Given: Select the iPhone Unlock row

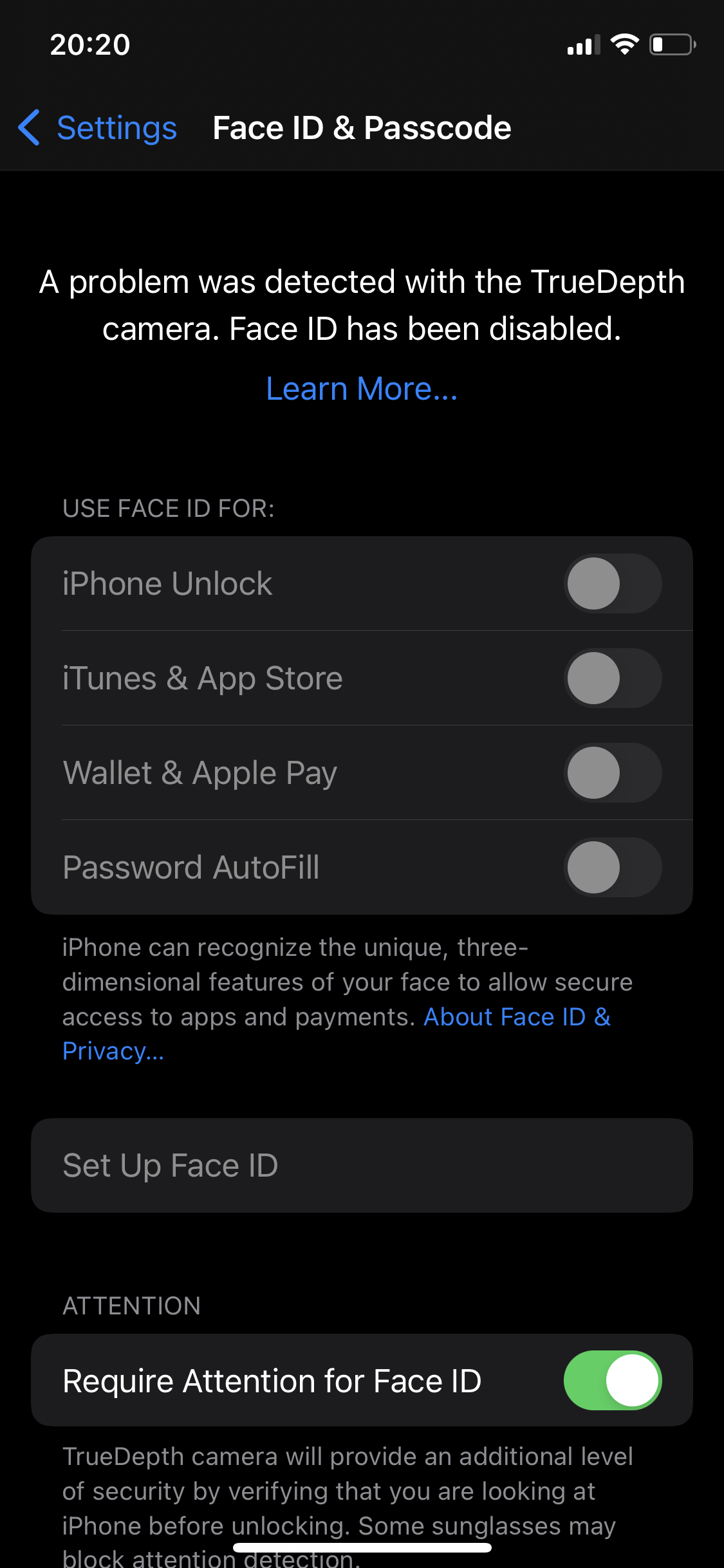Looking at the screenshot, I should [257, 583].
